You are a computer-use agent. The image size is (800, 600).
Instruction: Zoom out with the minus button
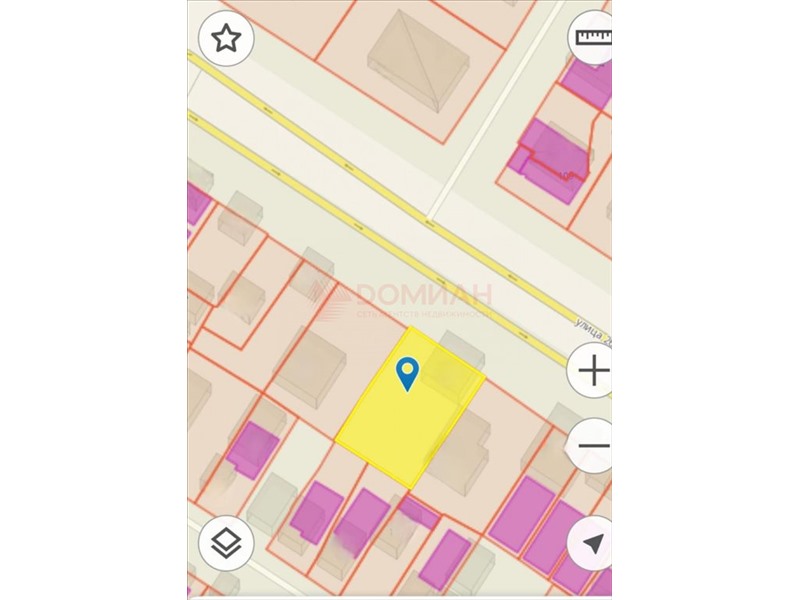coord(593,445)
